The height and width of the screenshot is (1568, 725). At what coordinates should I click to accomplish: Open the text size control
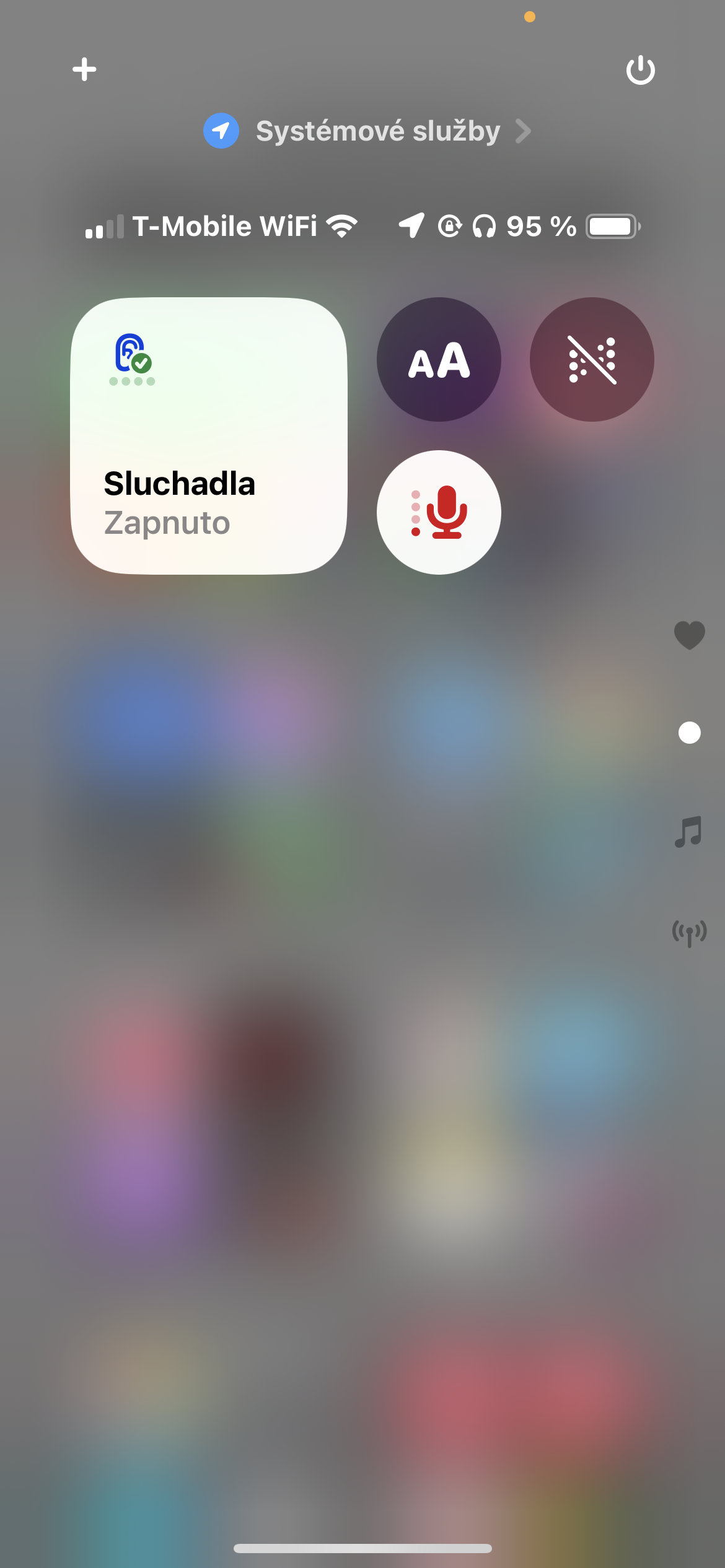(x=439, y=360)
